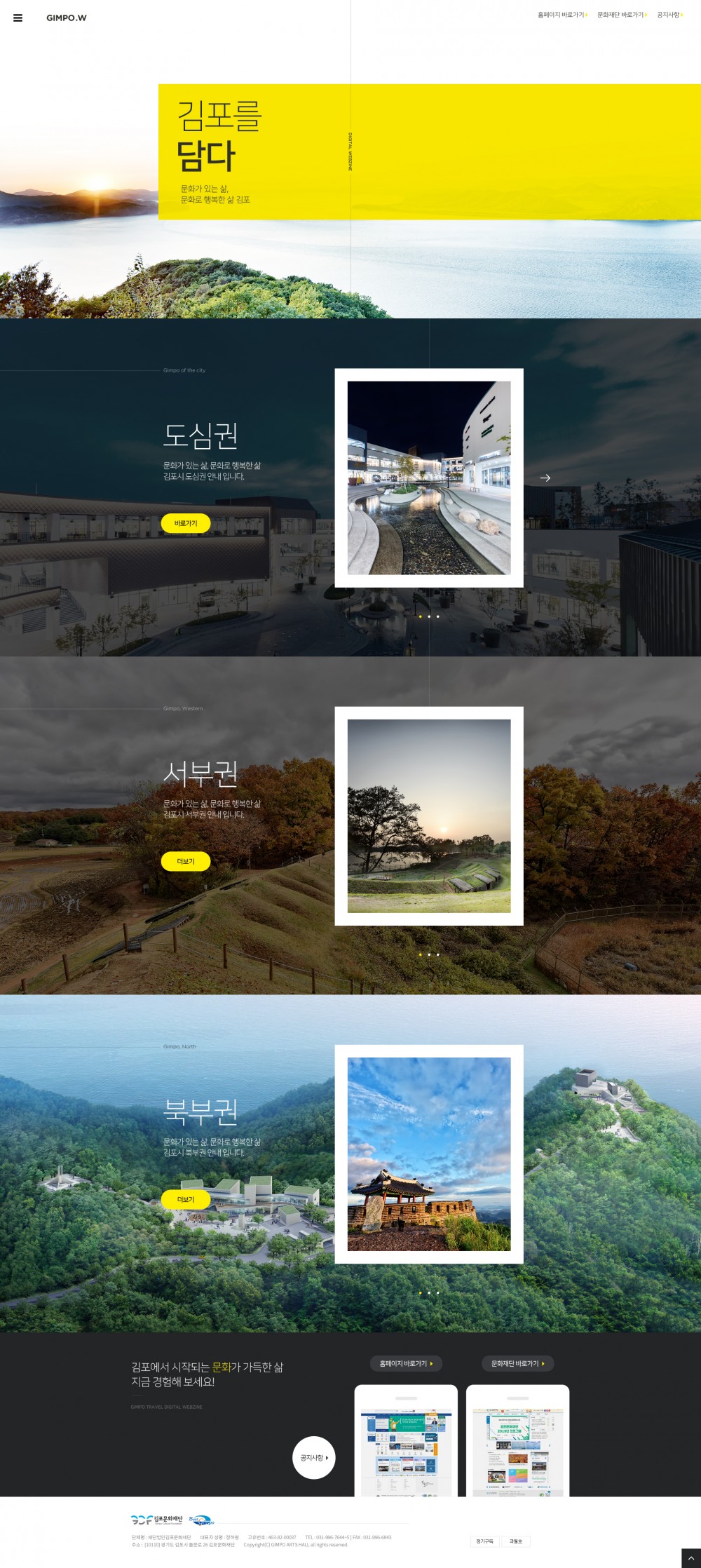Tap the GIMPO.W logo link

click(67, 18)
